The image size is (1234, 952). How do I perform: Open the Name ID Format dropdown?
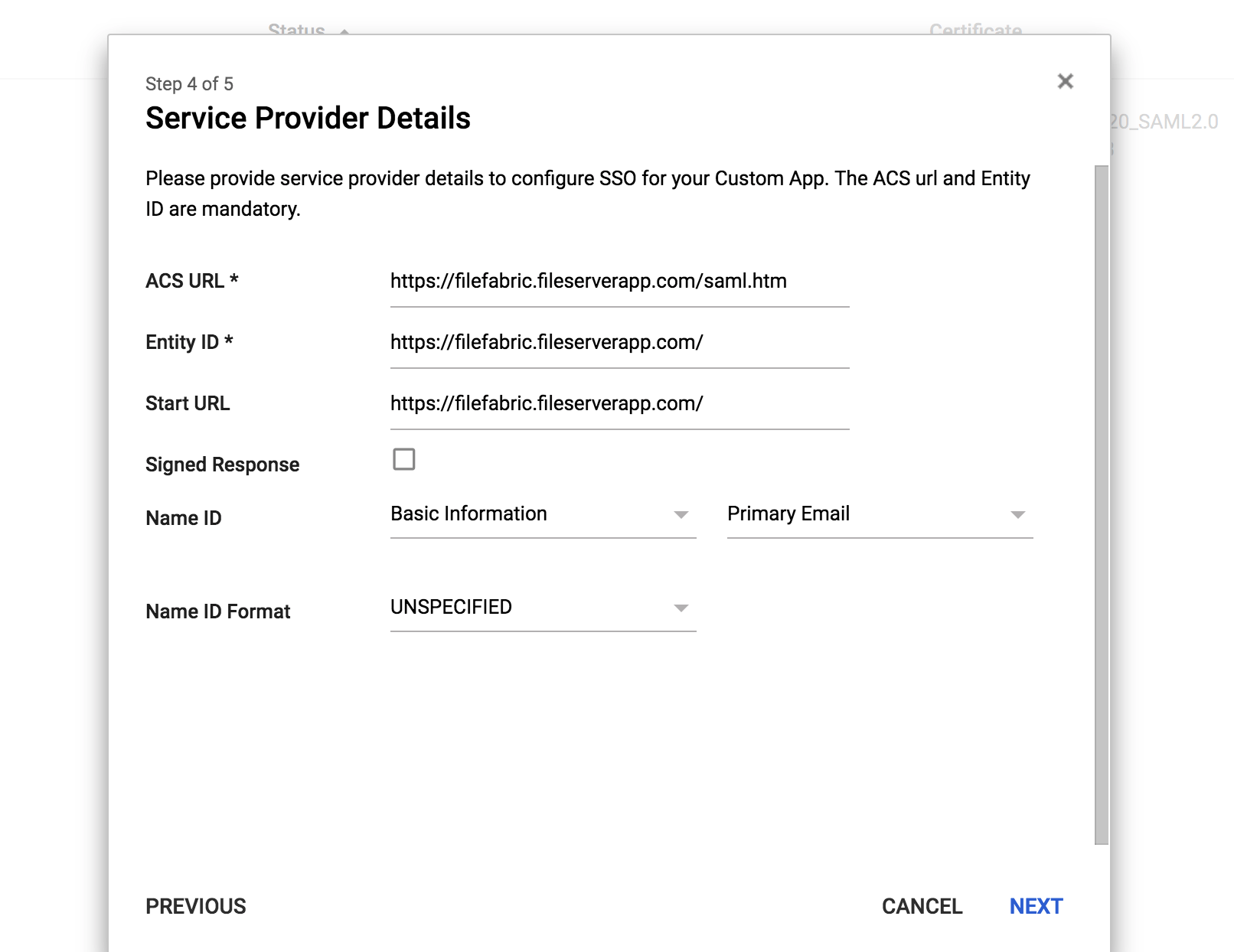(542, 608)
